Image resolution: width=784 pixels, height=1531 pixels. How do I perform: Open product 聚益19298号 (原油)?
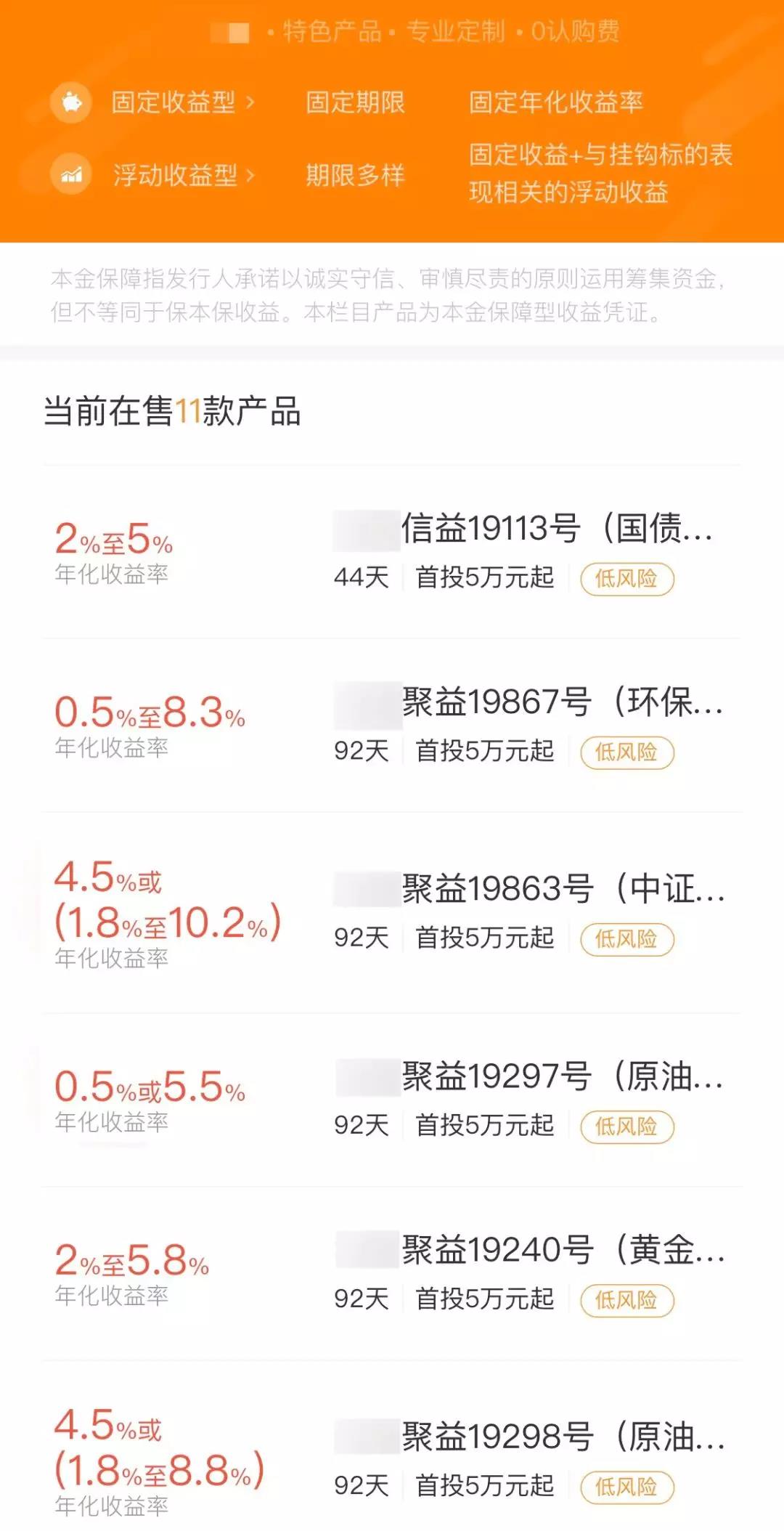[x=563, y=1437]
